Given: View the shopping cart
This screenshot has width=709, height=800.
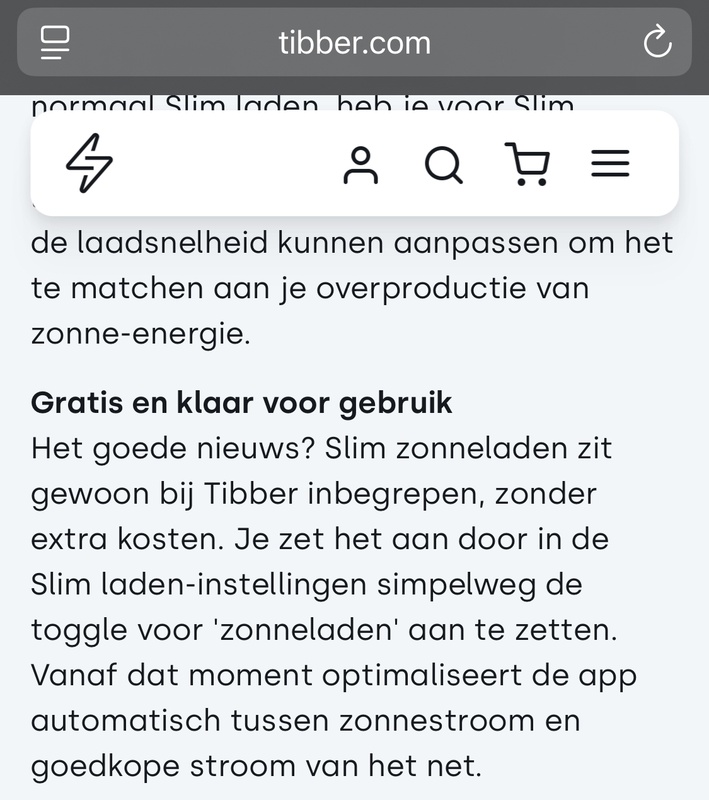Looking at the screenshot, I should [527, 164].
